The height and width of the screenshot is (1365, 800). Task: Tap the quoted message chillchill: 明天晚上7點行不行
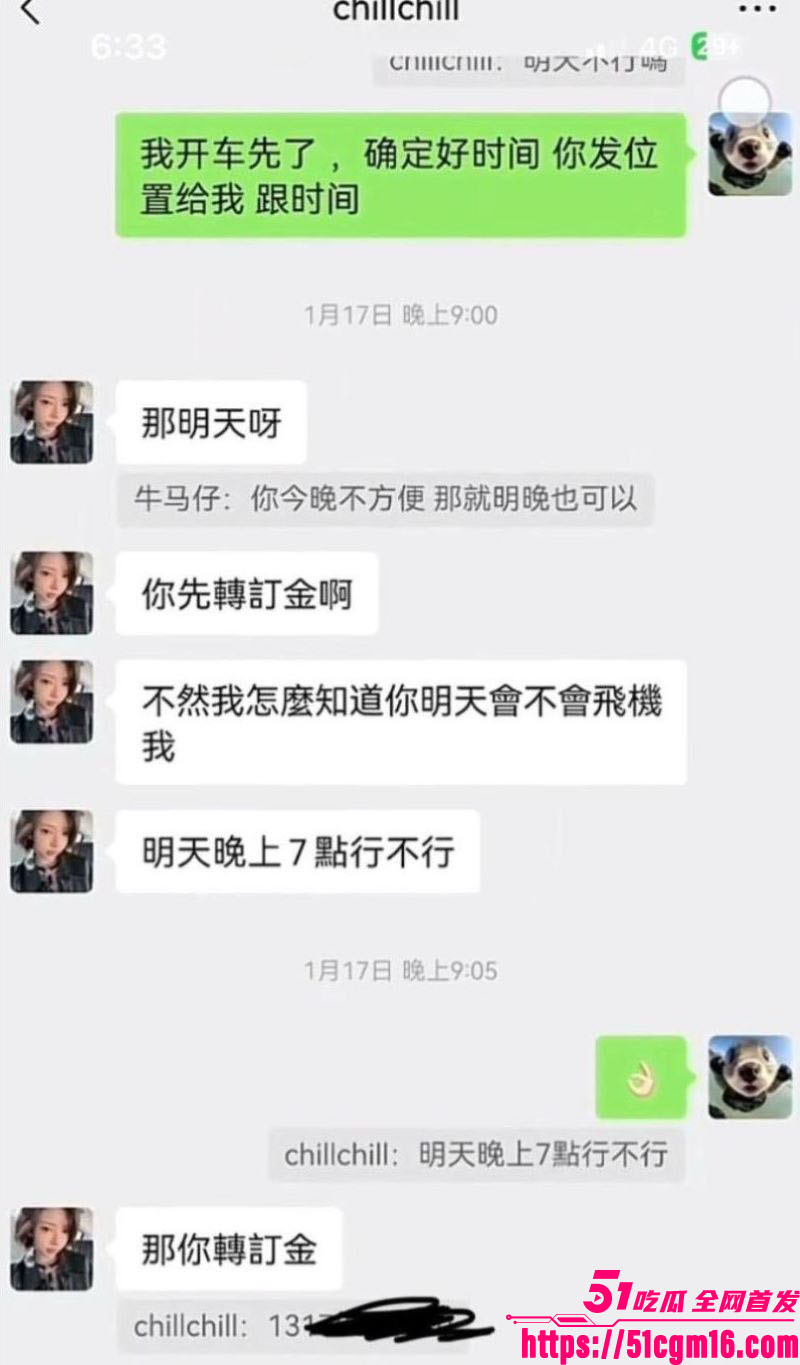coord(476,1155)
